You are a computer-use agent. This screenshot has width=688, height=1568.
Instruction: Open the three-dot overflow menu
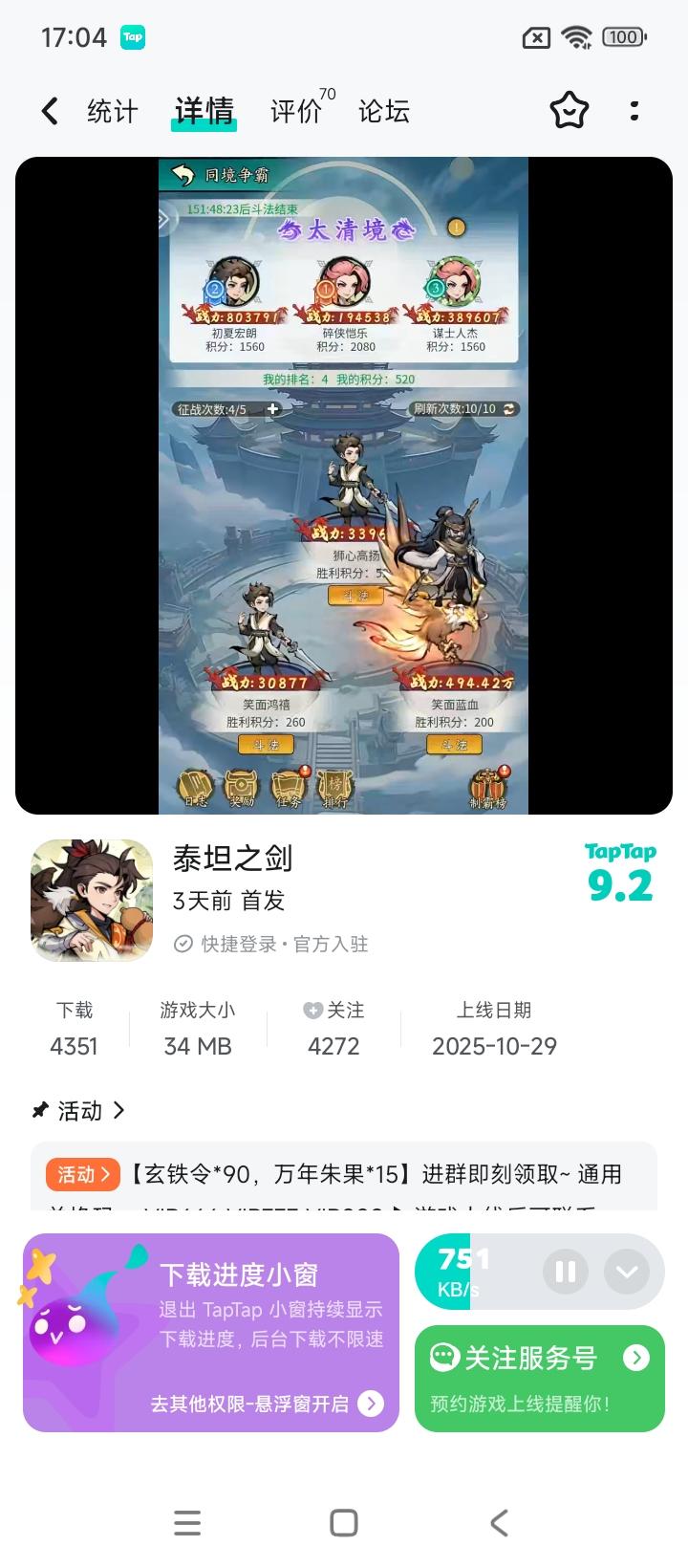(634, 111)
